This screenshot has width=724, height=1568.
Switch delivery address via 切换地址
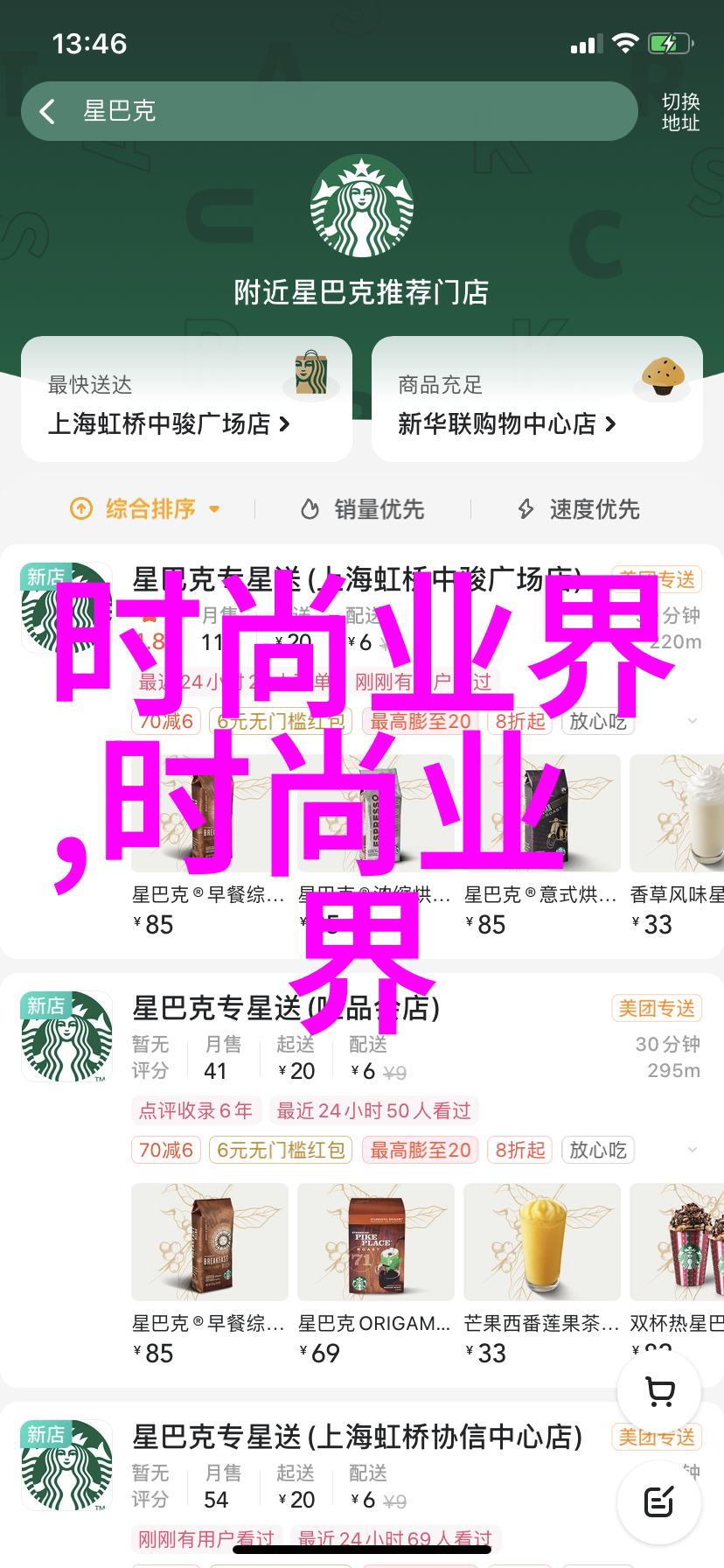click(680, 112)
